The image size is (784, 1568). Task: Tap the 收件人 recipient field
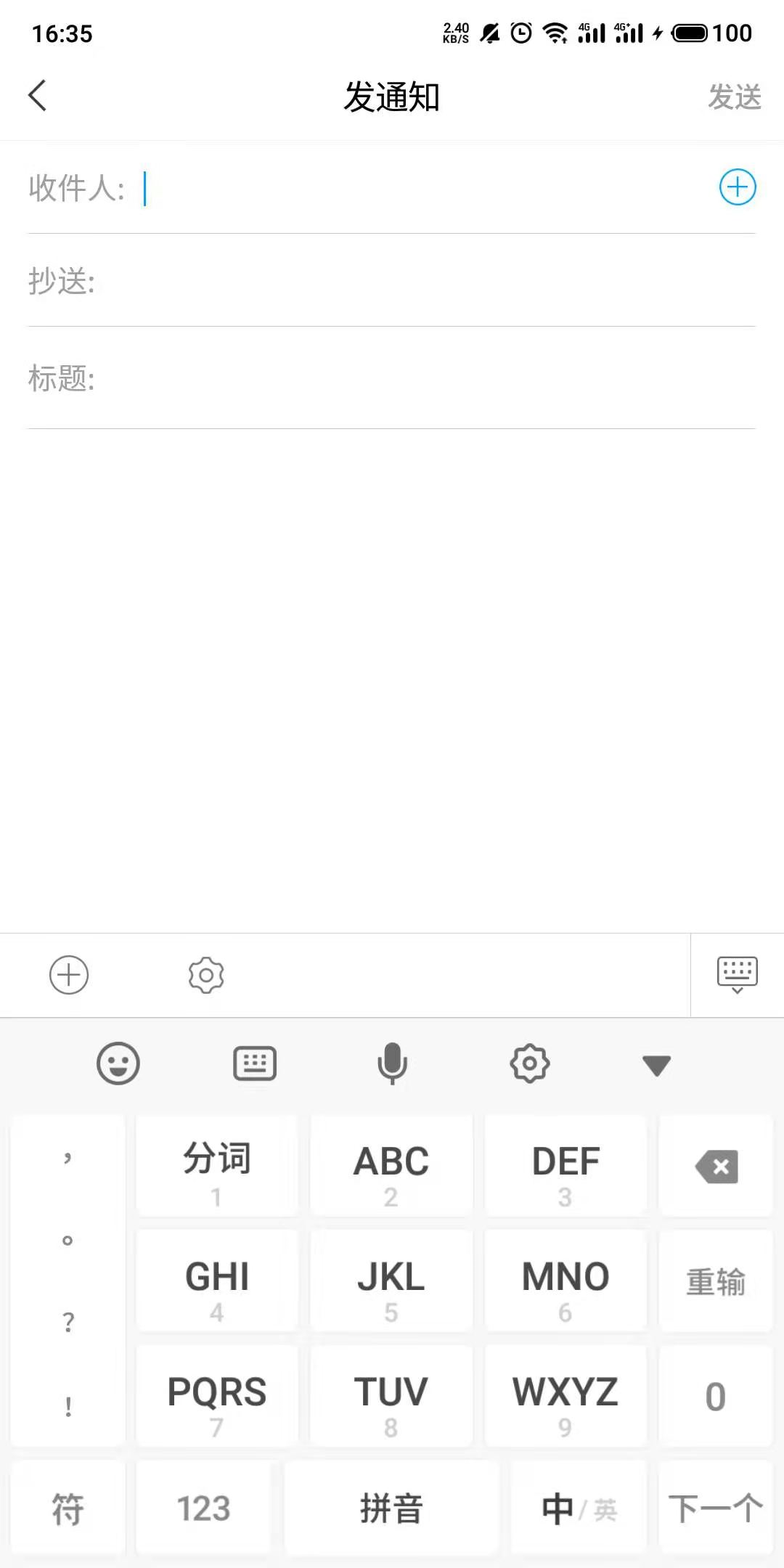(392, 188)
